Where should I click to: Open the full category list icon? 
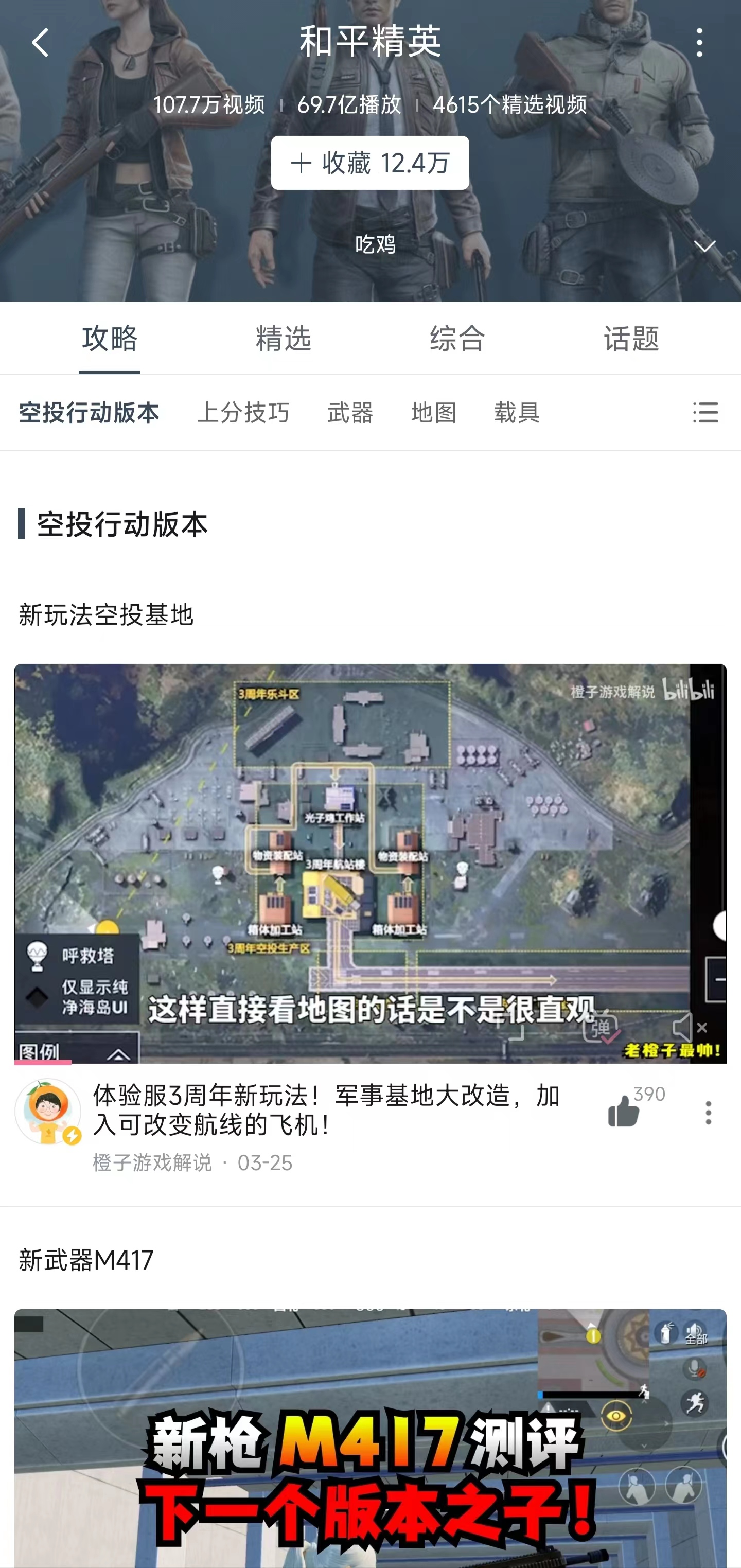coord(705,413)
